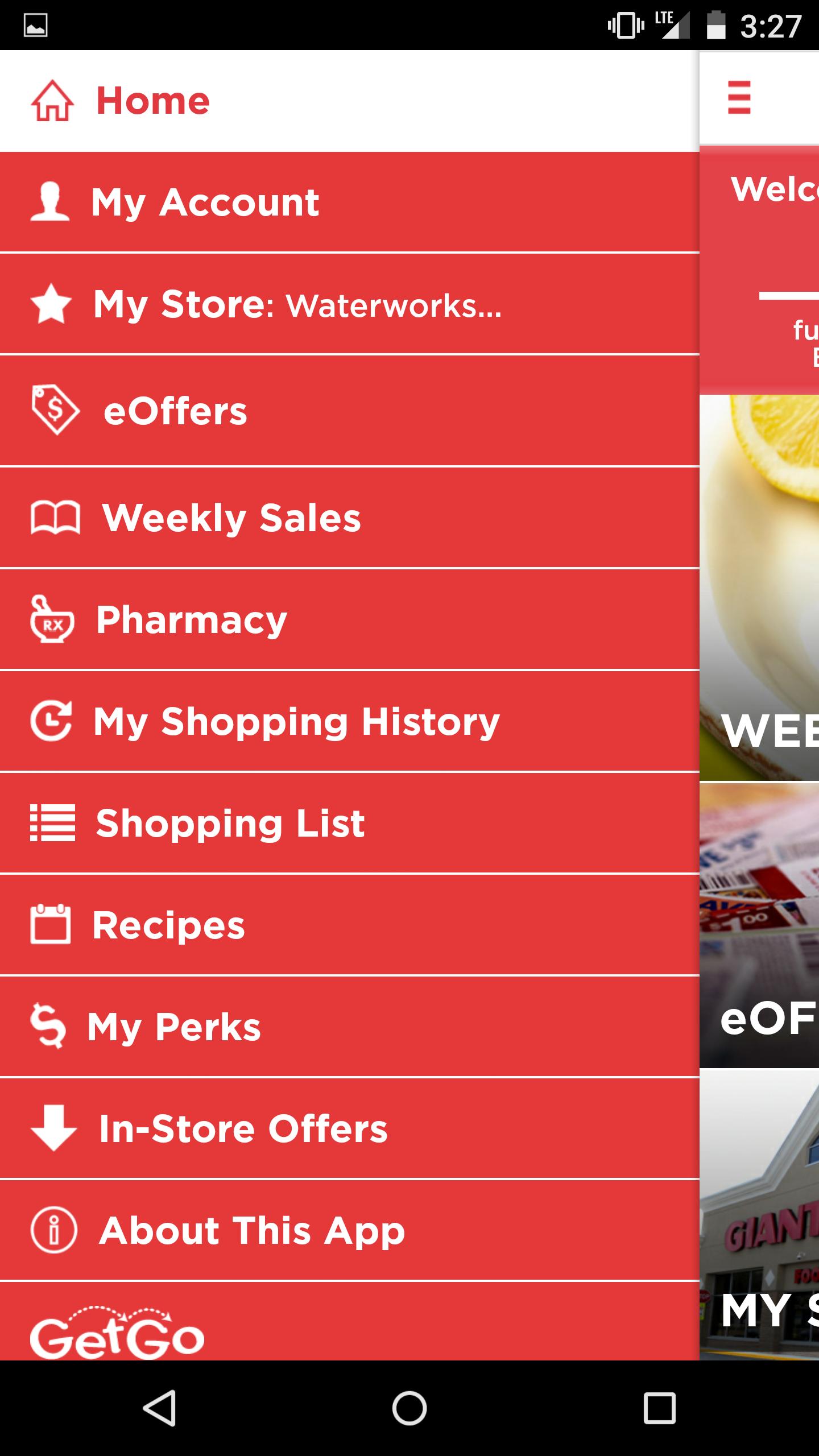Open the Shopping List
Viewport: 819px width, 1456px height.
[x=230, y=824]
